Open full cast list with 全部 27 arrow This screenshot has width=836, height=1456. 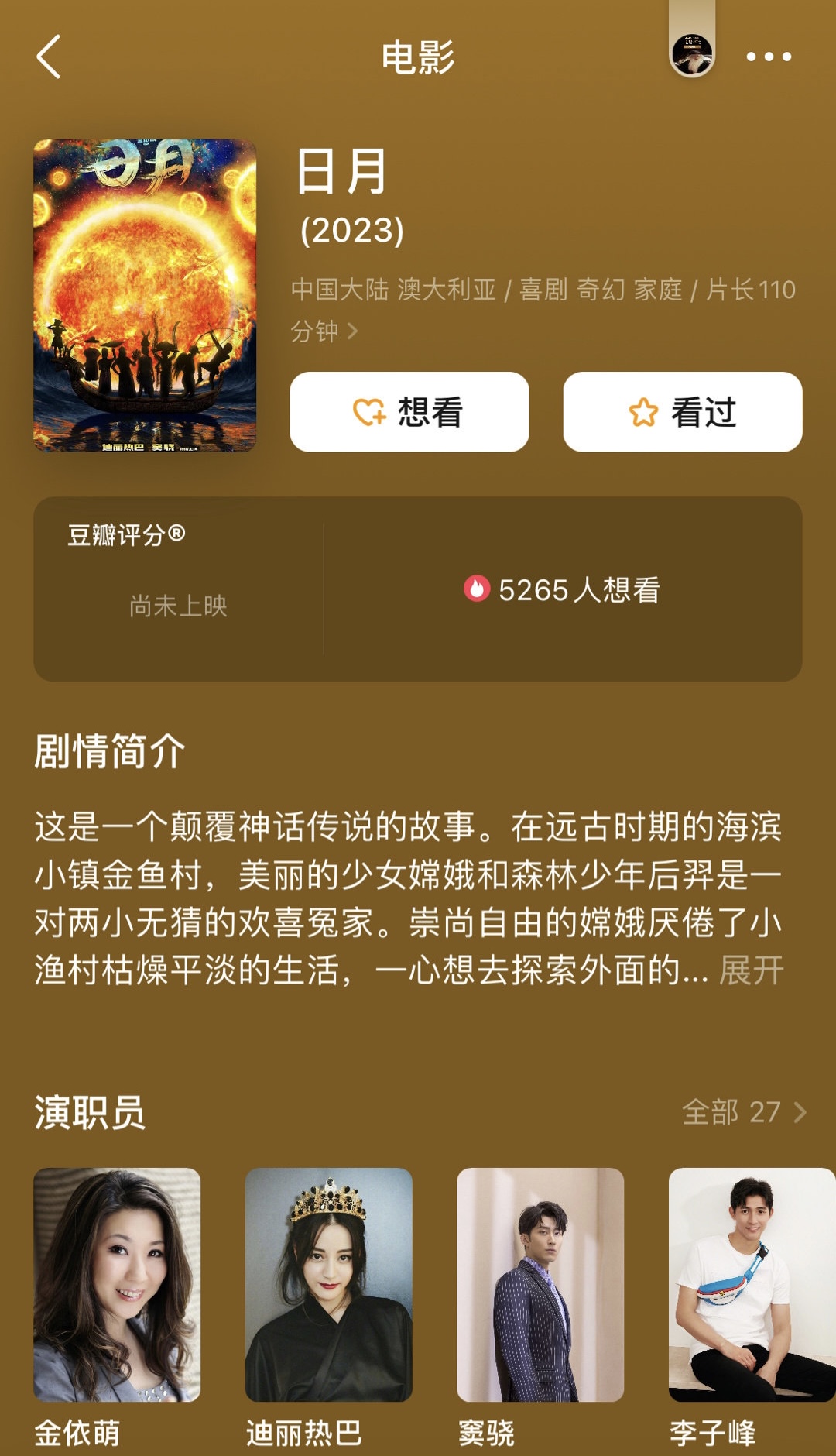pos(745,1112)
